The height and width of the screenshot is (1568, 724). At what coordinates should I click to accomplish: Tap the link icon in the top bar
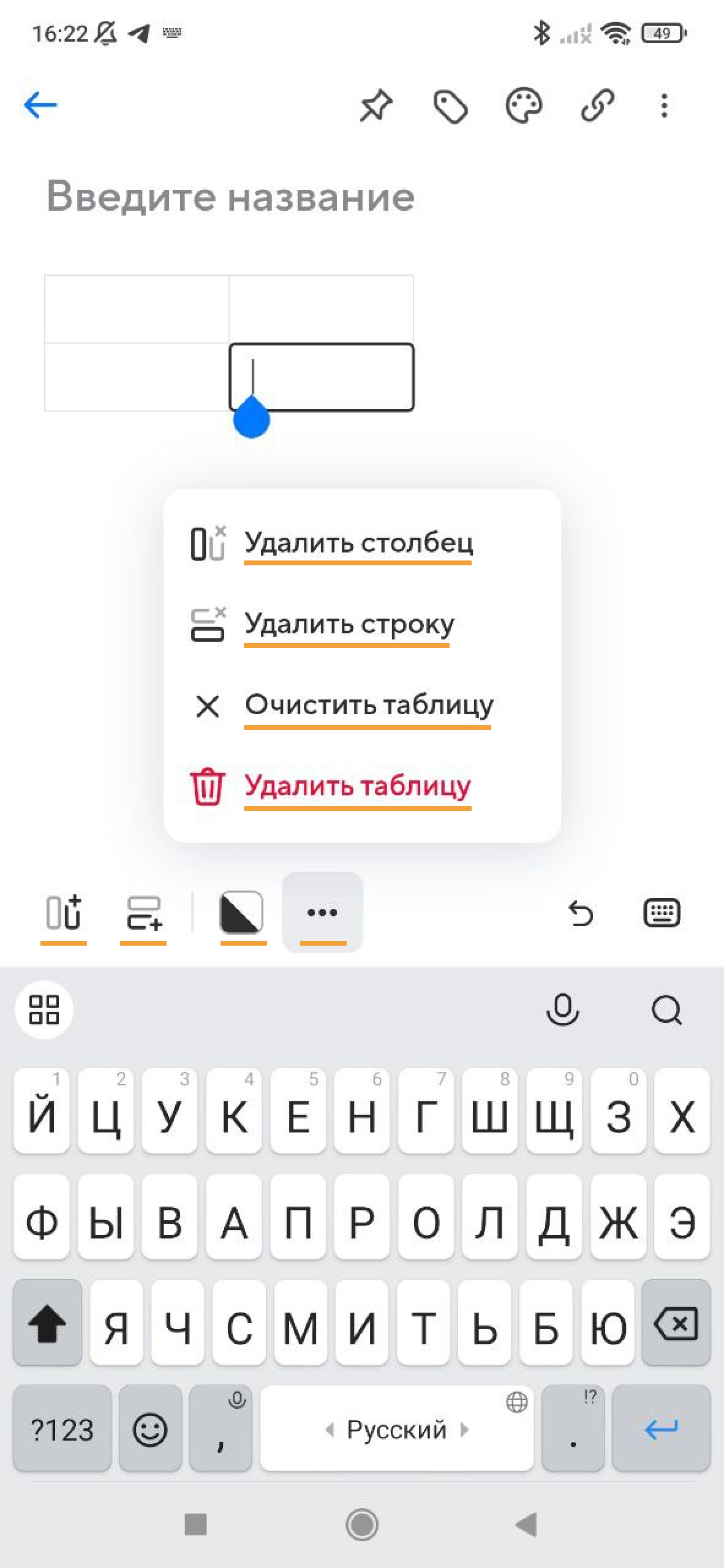pyautogui.click(x=597, y=105)
